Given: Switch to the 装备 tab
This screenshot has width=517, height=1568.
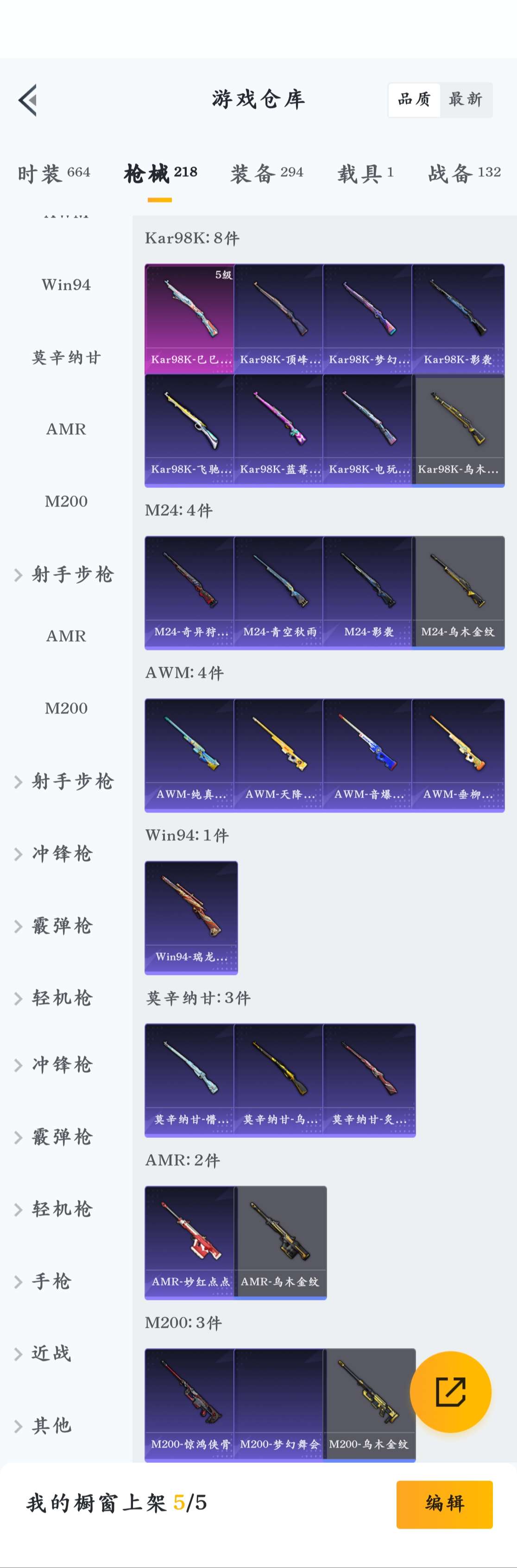Looking at the screenshot, I should [x=267, y=174].
